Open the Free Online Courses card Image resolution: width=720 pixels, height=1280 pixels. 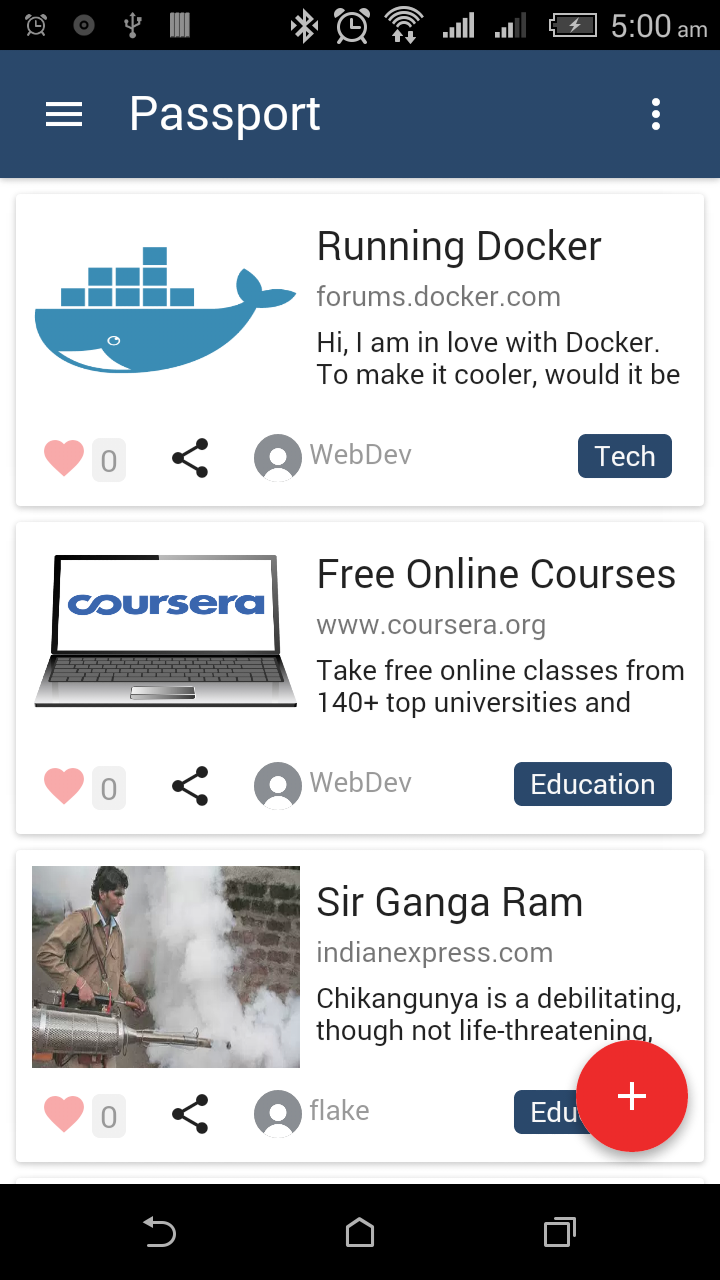360,678
